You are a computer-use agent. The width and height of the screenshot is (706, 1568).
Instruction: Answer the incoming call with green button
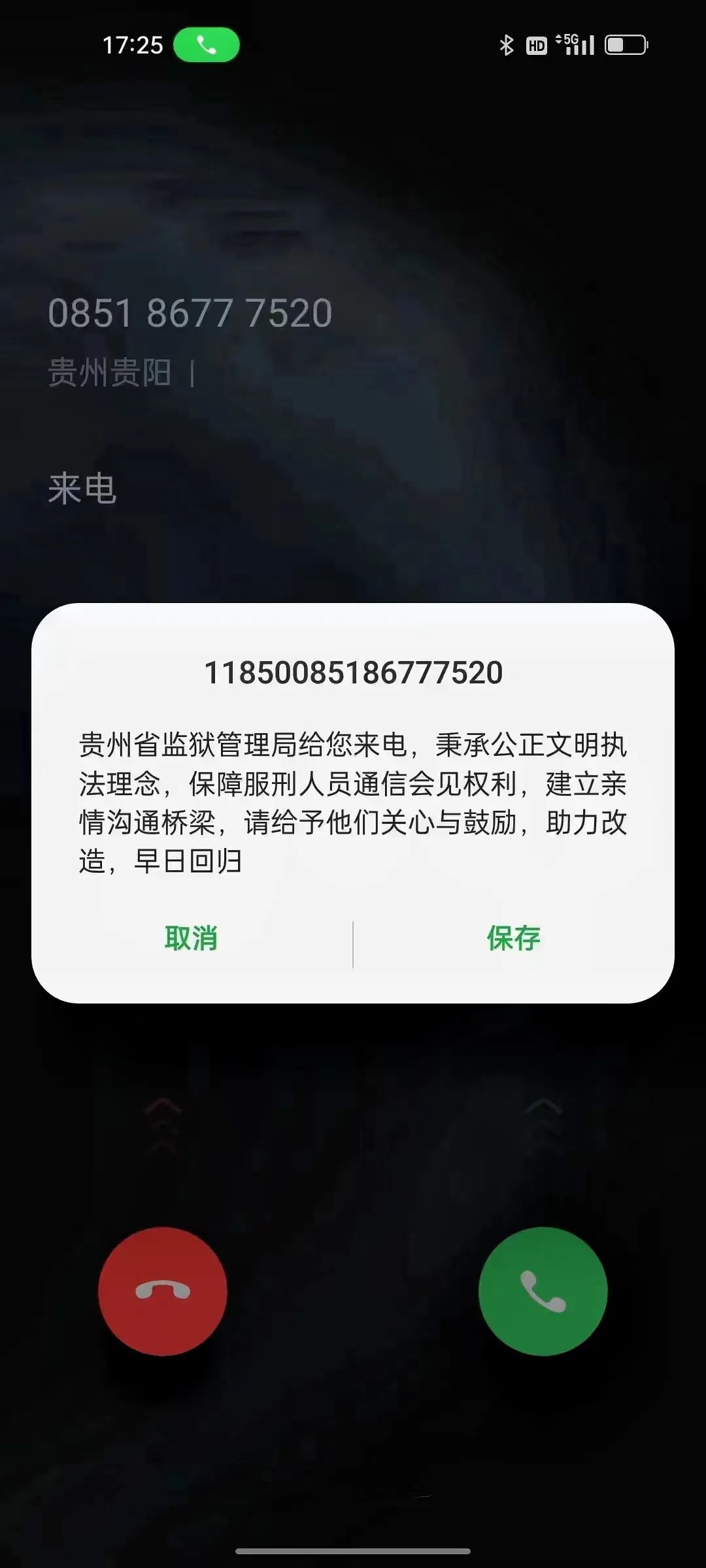543,1291
